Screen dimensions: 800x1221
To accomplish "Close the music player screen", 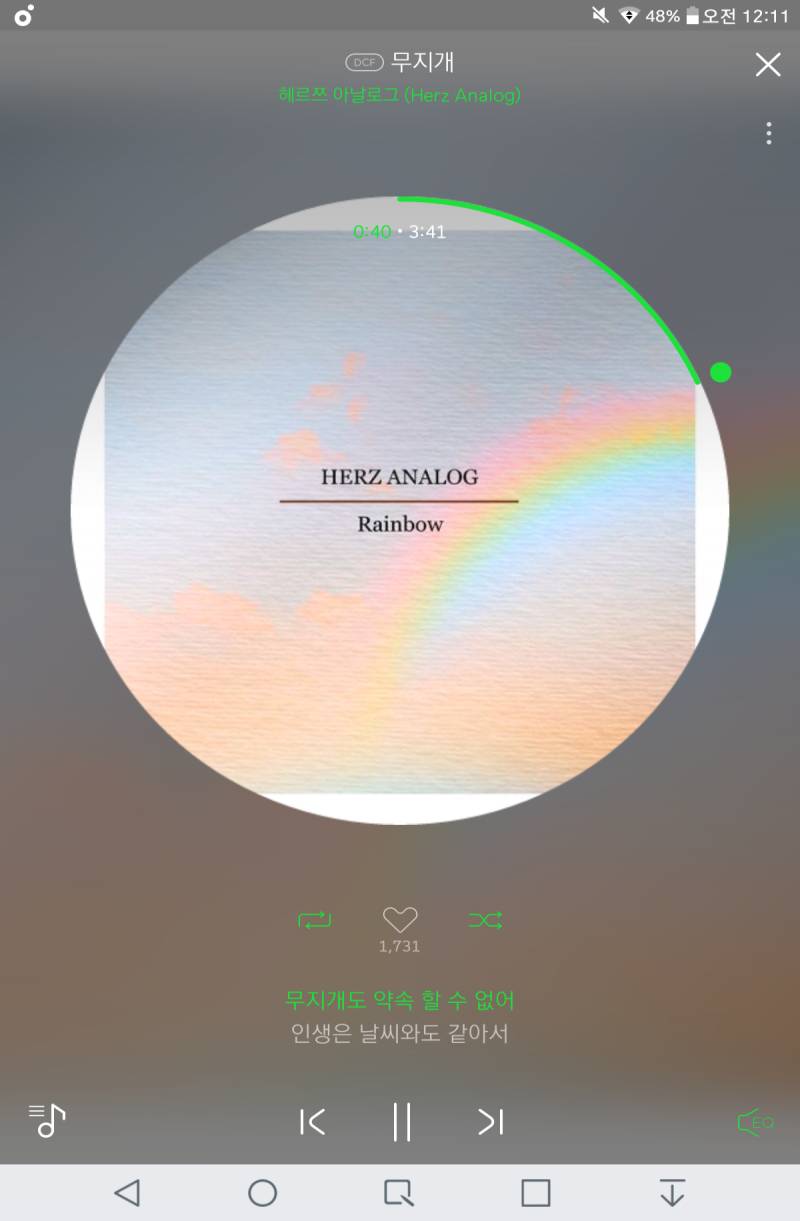I will pos(767,65).
